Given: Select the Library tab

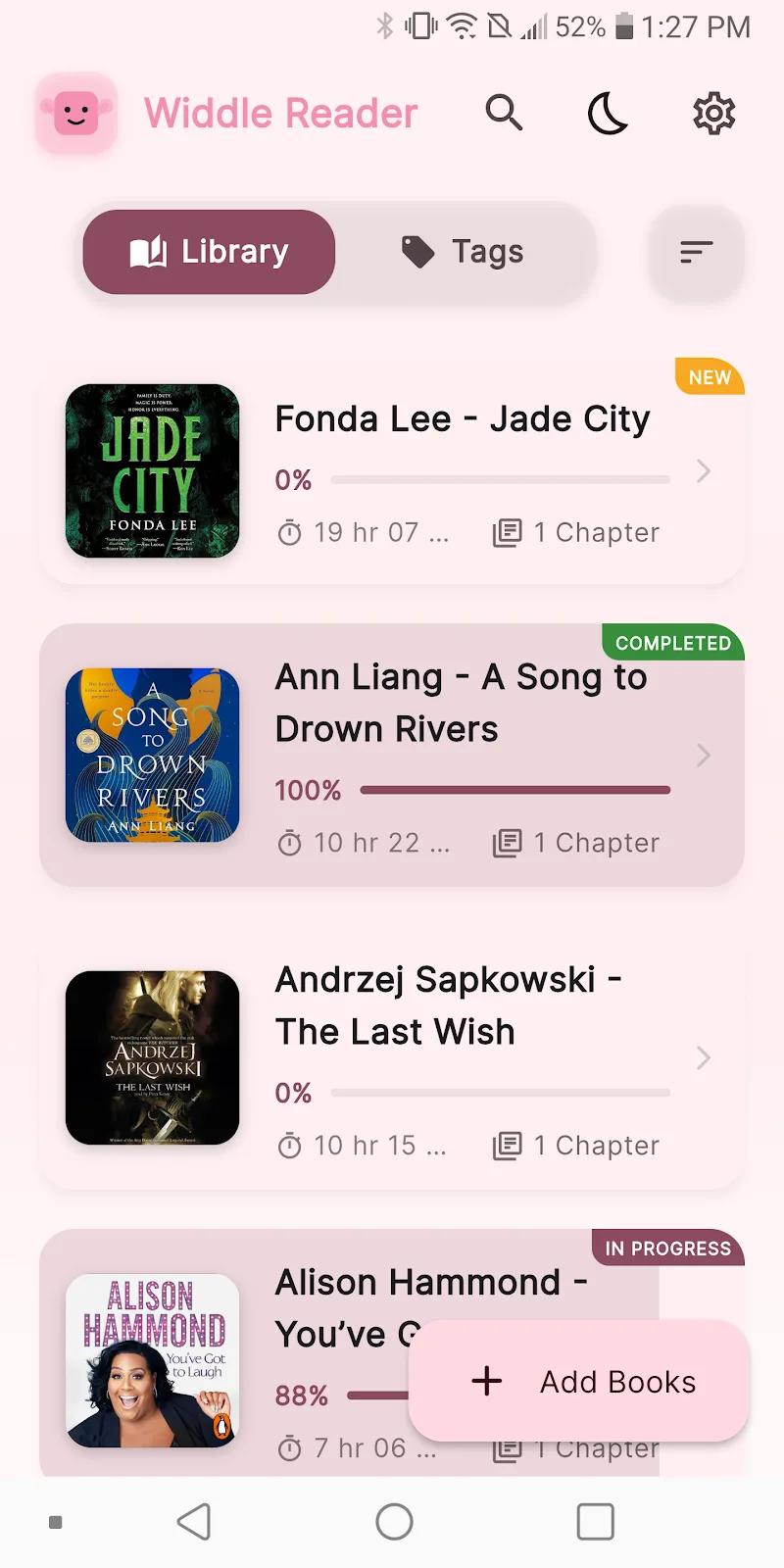Looking at the screenshot, I should 208,251.
